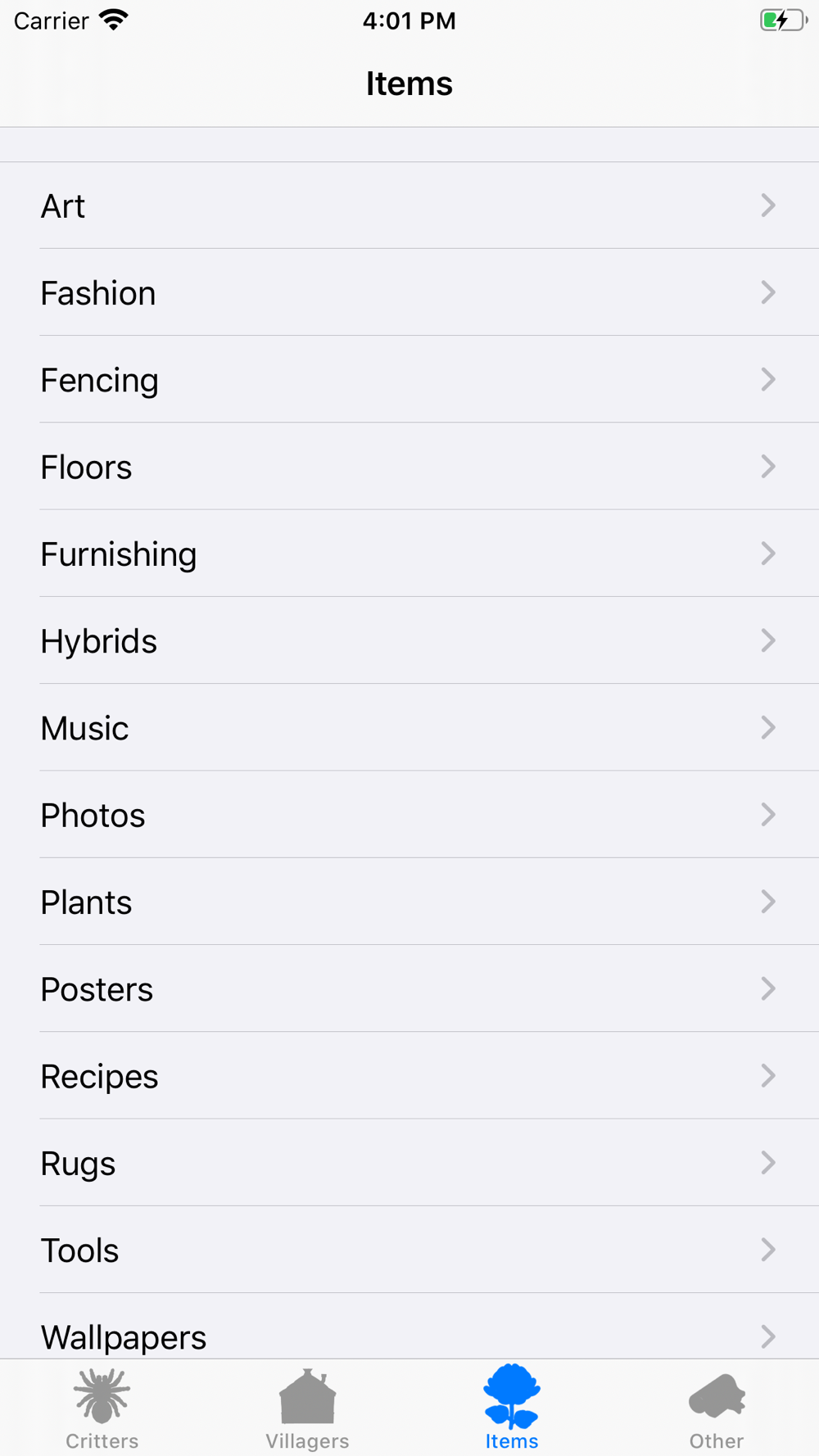Screen dimensions: 819x1456
Task: Open the Tools category
Action: click(409, 1250)
